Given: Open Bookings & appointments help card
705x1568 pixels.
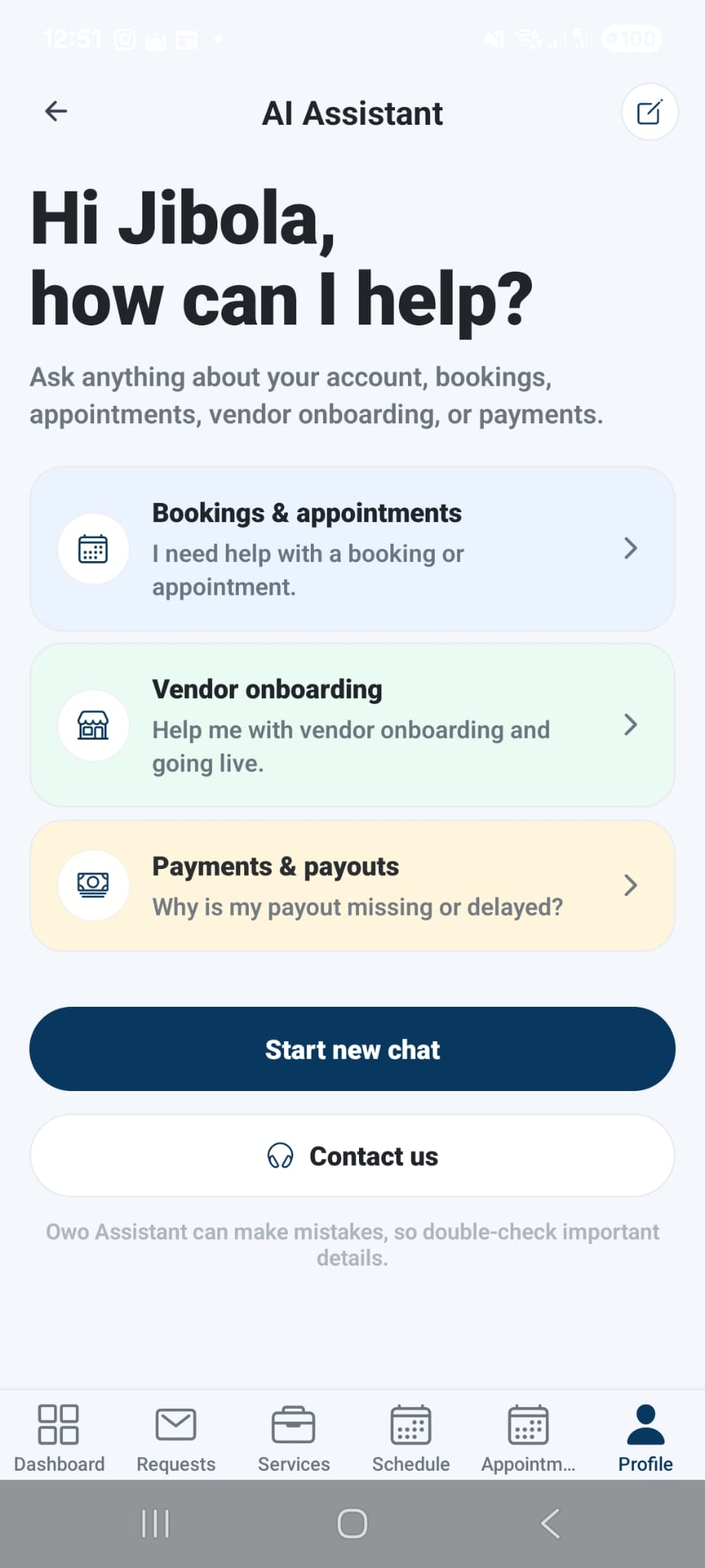Looking at the screenshot, I should click(x=352, y=548).
